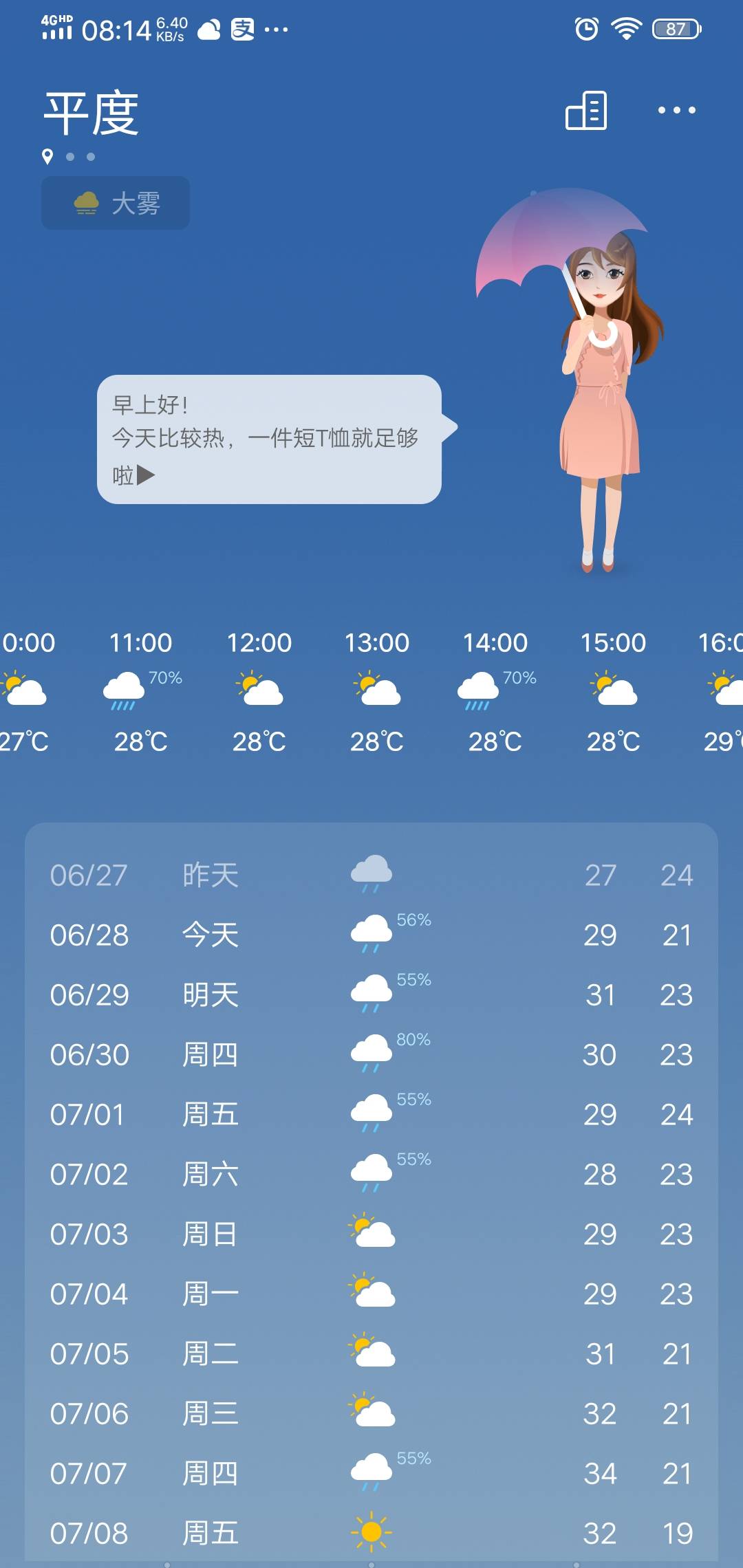Image resolution: width=743 pixels, height=1568 pixels.
Task: Select the first page indicator dot
Action: tap(69, 156)
